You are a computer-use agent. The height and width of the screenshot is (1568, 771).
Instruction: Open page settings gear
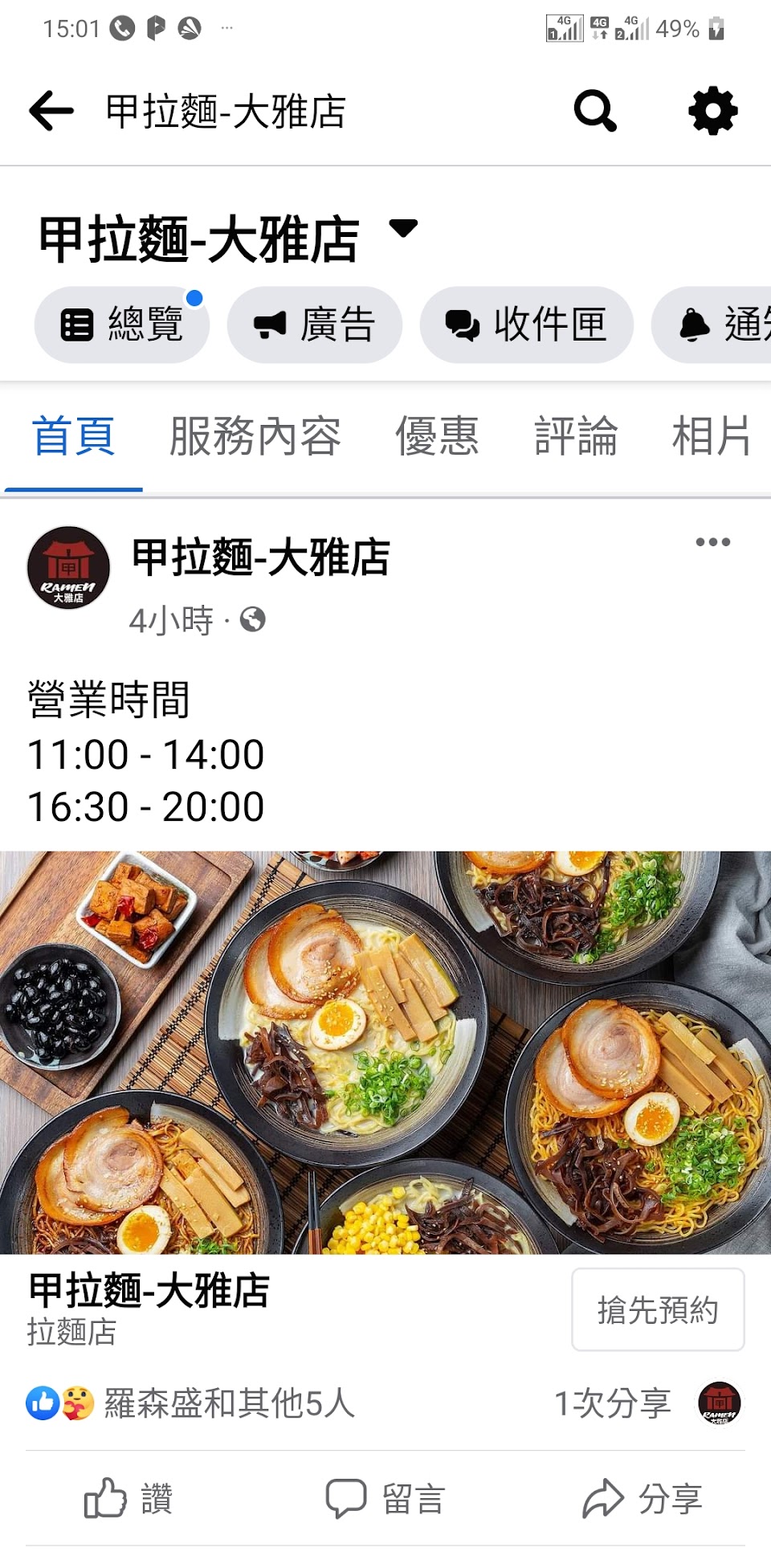[x=712, y=111]
